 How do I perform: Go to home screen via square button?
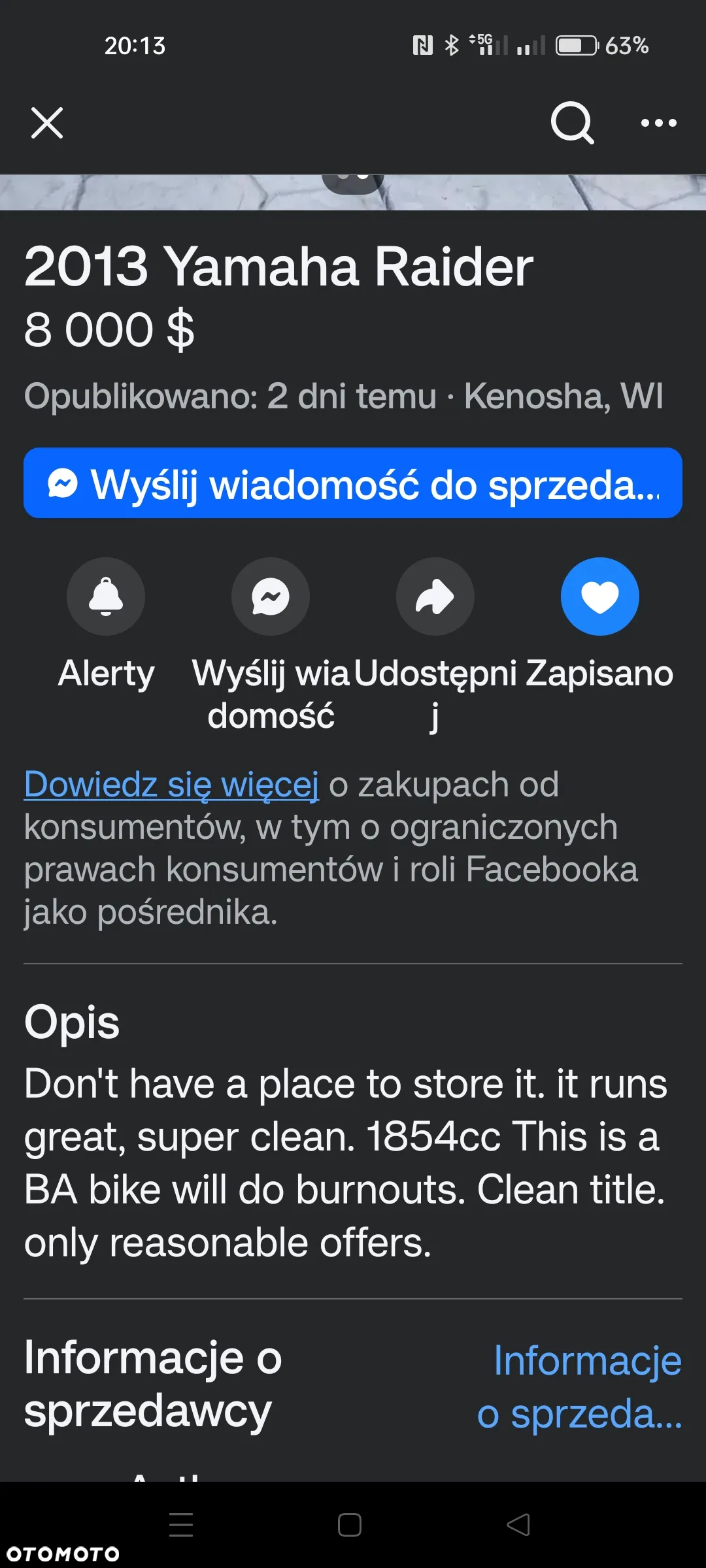click(x=350, y=1525)
